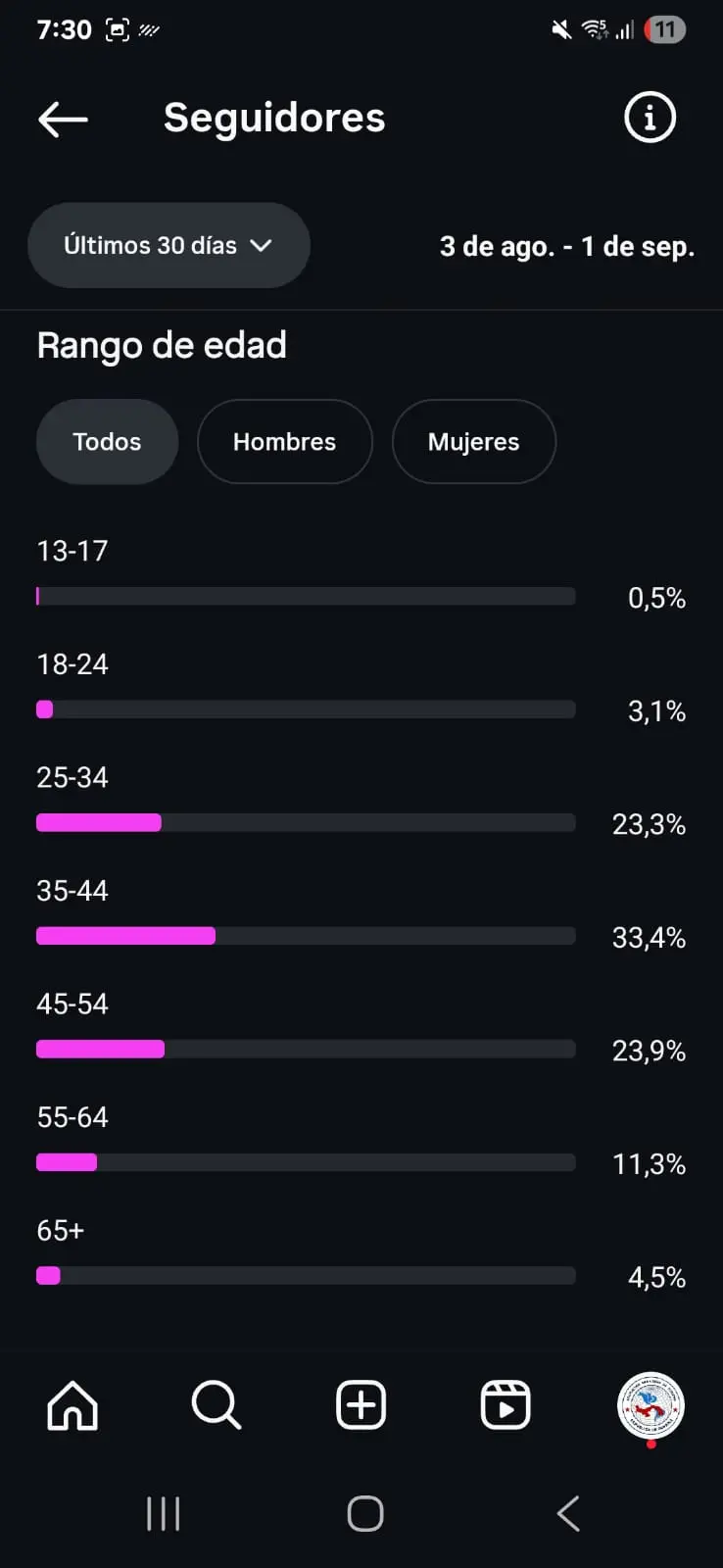This screenshot has width=723, height=1568.
Task: Open the Search tab
Action: click(216, 1405)
